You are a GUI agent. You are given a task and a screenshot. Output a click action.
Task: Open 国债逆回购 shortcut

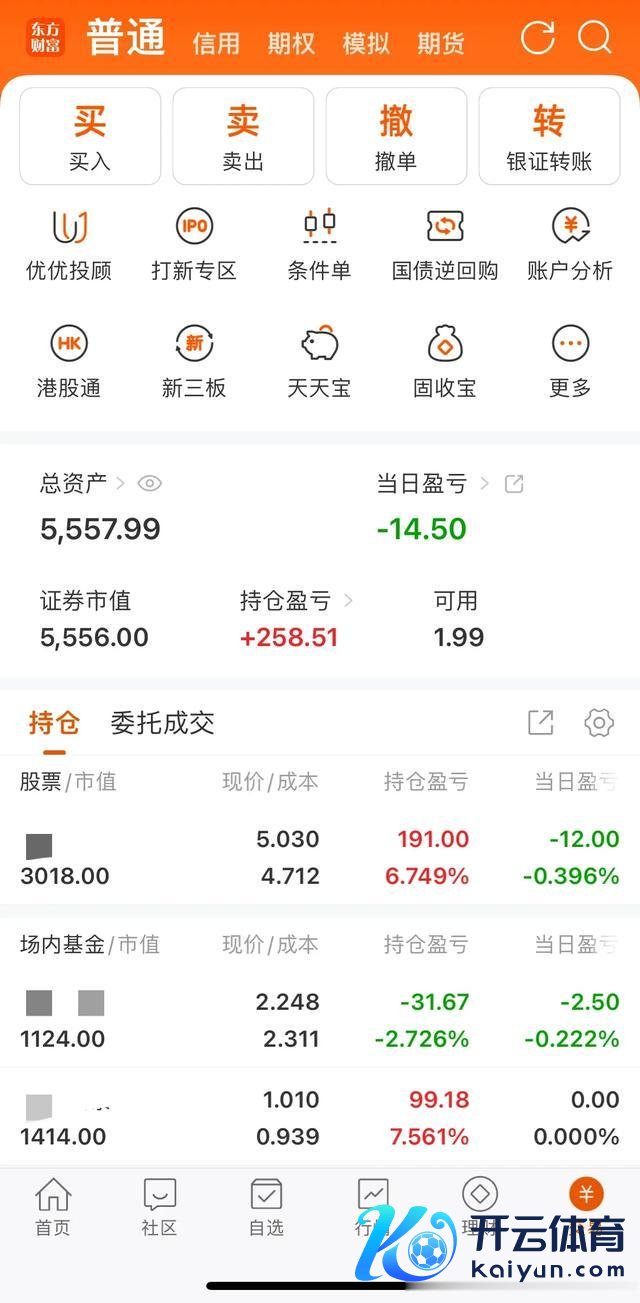pyautogui.click(x=444, y=244)
